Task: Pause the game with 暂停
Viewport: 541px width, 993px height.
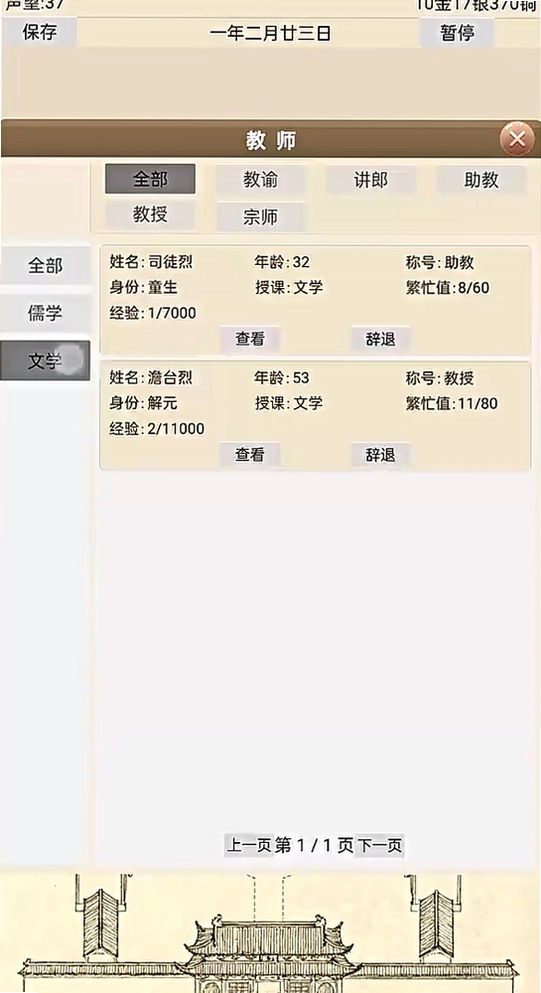Action: pyautogui.click(x=457, y=32)
